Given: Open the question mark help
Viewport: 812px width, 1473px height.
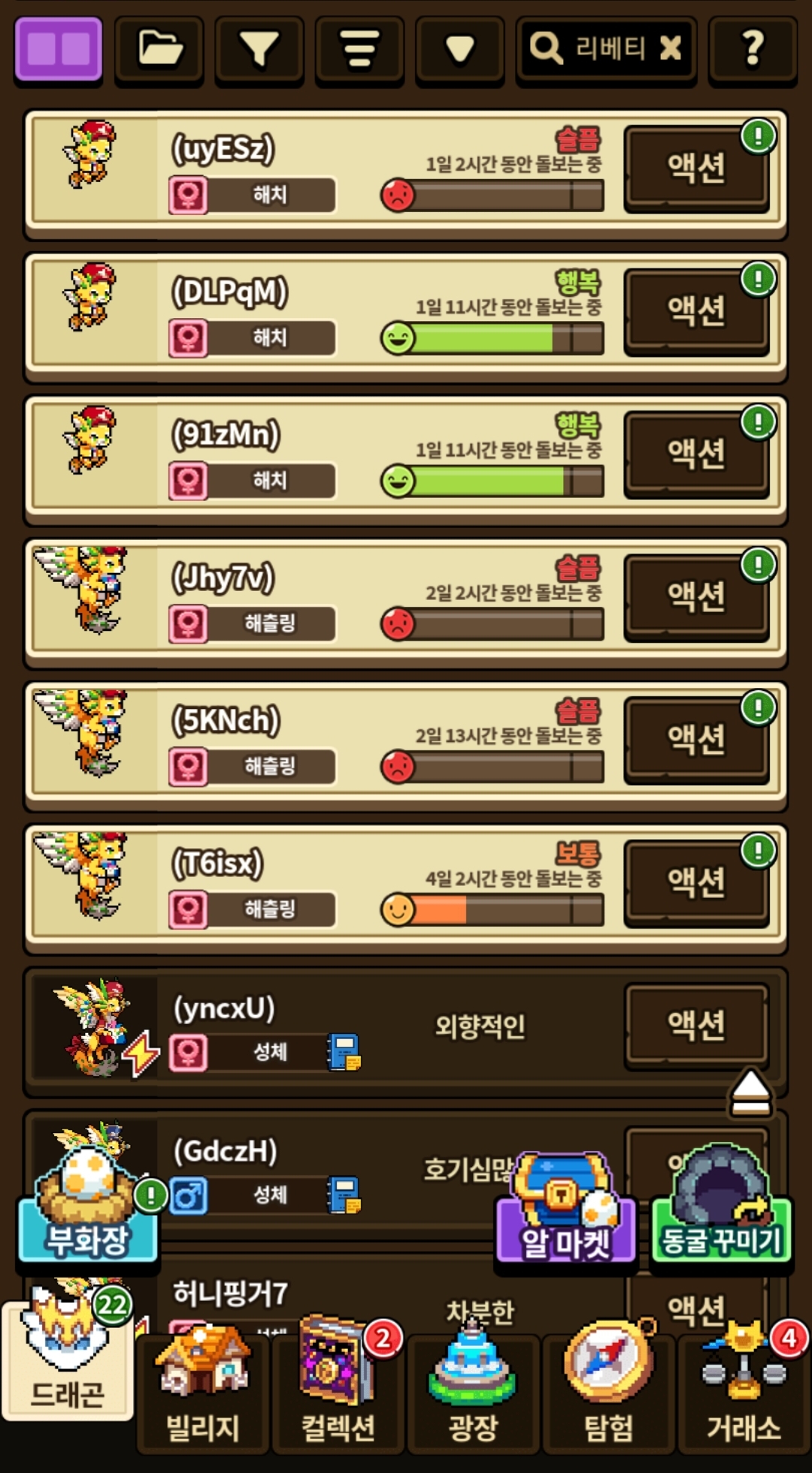Looking at the screenshot, I should coord(753,49).
